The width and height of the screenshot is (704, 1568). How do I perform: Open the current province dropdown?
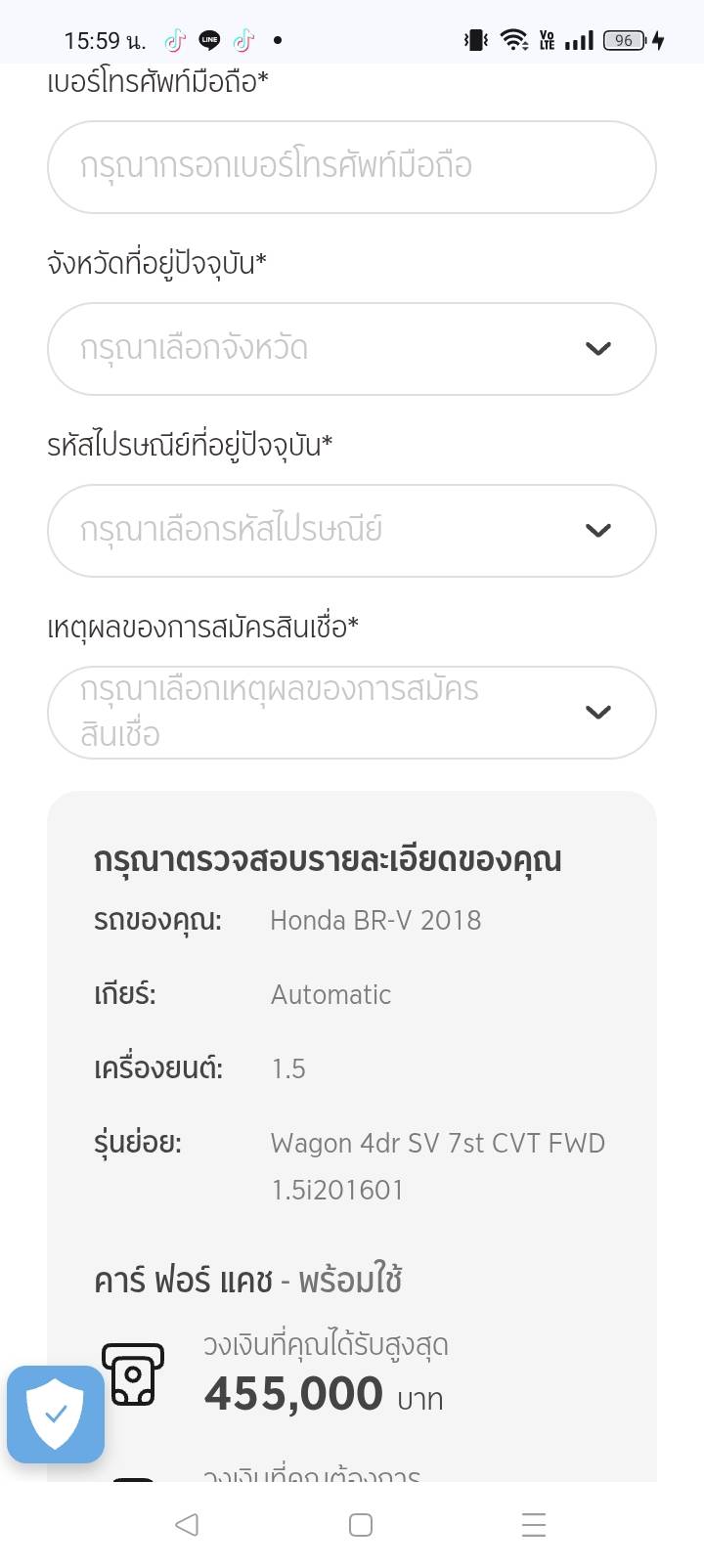tap(351, 349)
